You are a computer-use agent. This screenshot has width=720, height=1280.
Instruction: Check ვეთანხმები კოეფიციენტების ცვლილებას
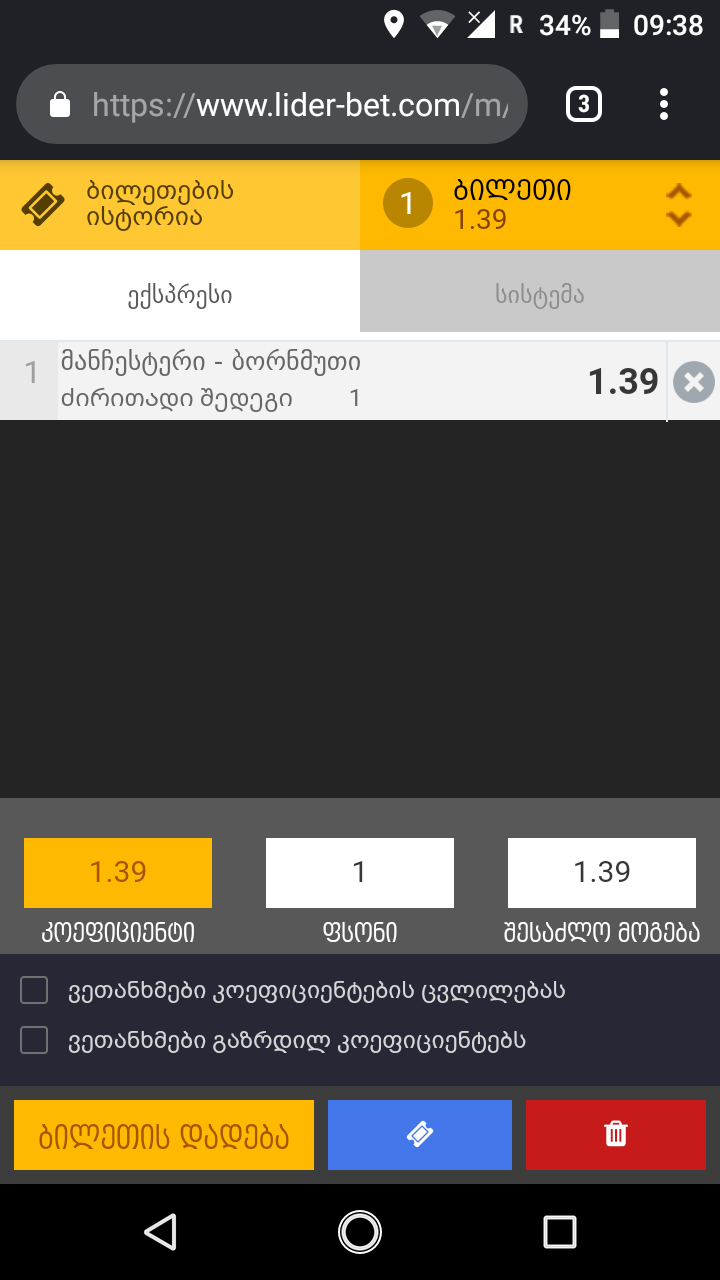[34, 991]
